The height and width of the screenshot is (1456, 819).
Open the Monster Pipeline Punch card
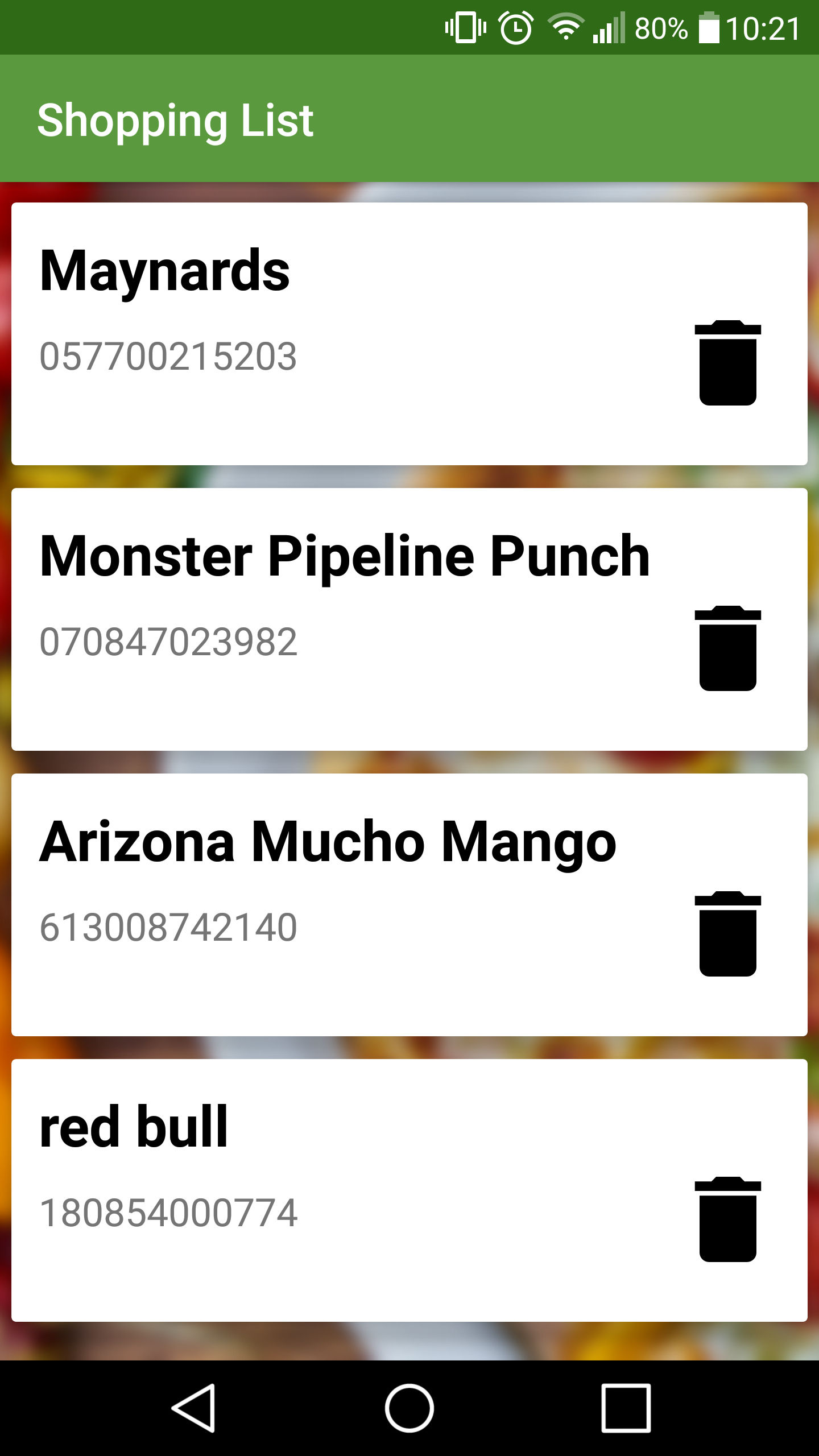click(x=341, y=619)
